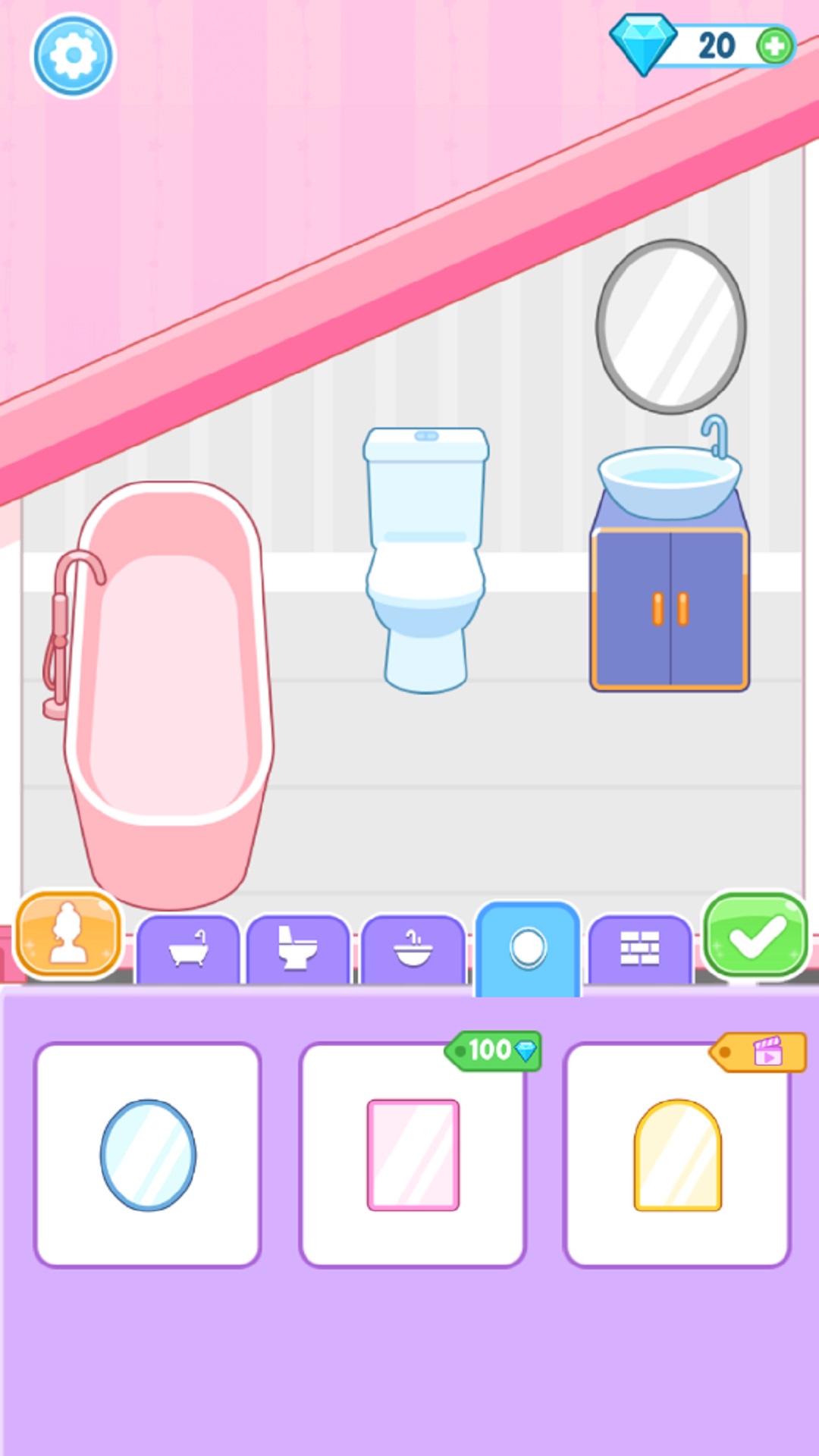Open the settings gear
Image resolution: width=819 pixels, height=1456 pixels.
[73, 55]
